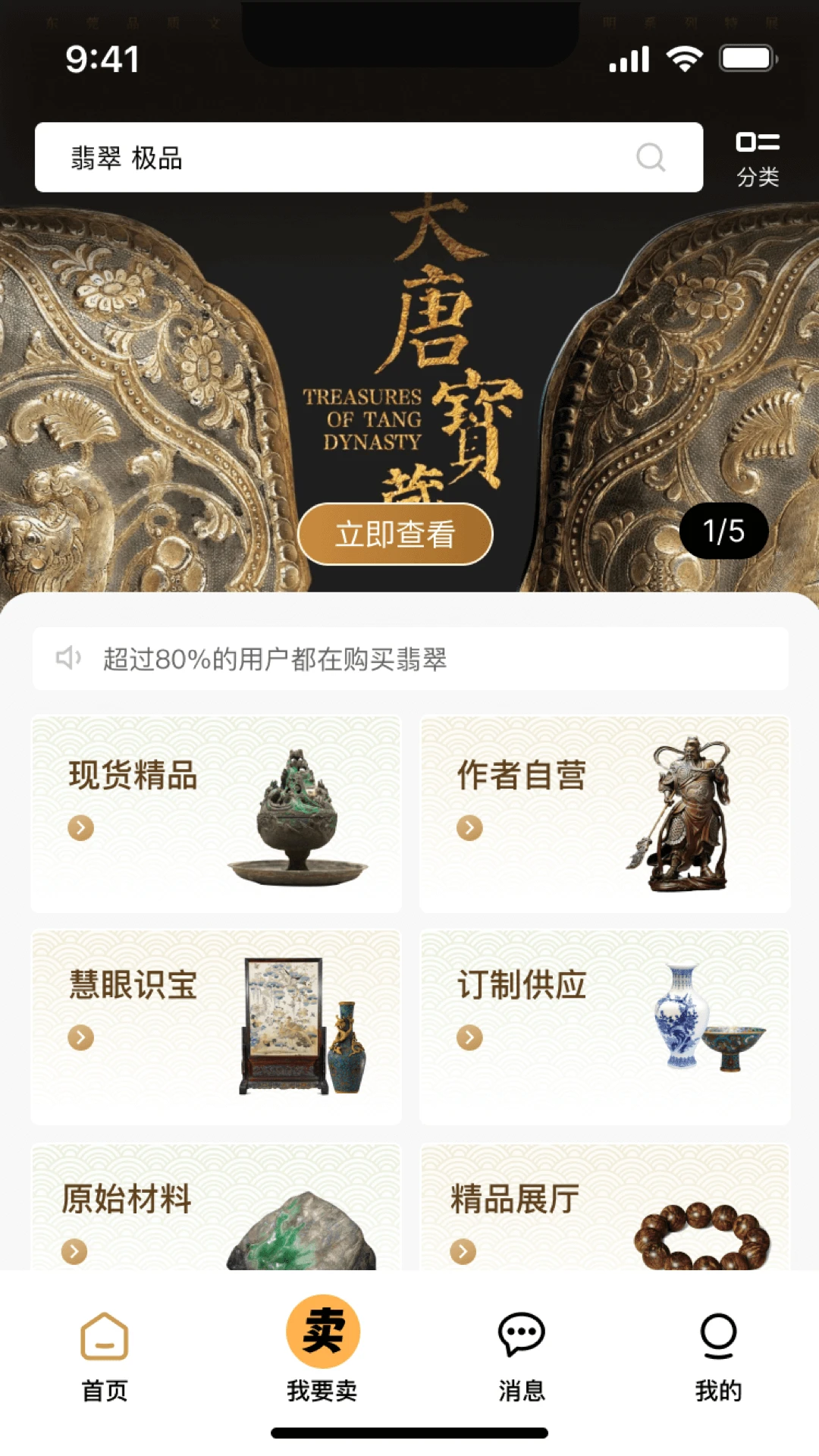The height and width of the screenshot is (1456, 819).
Task: Select the 我要卖 tab
Action: pos(322,1349)
